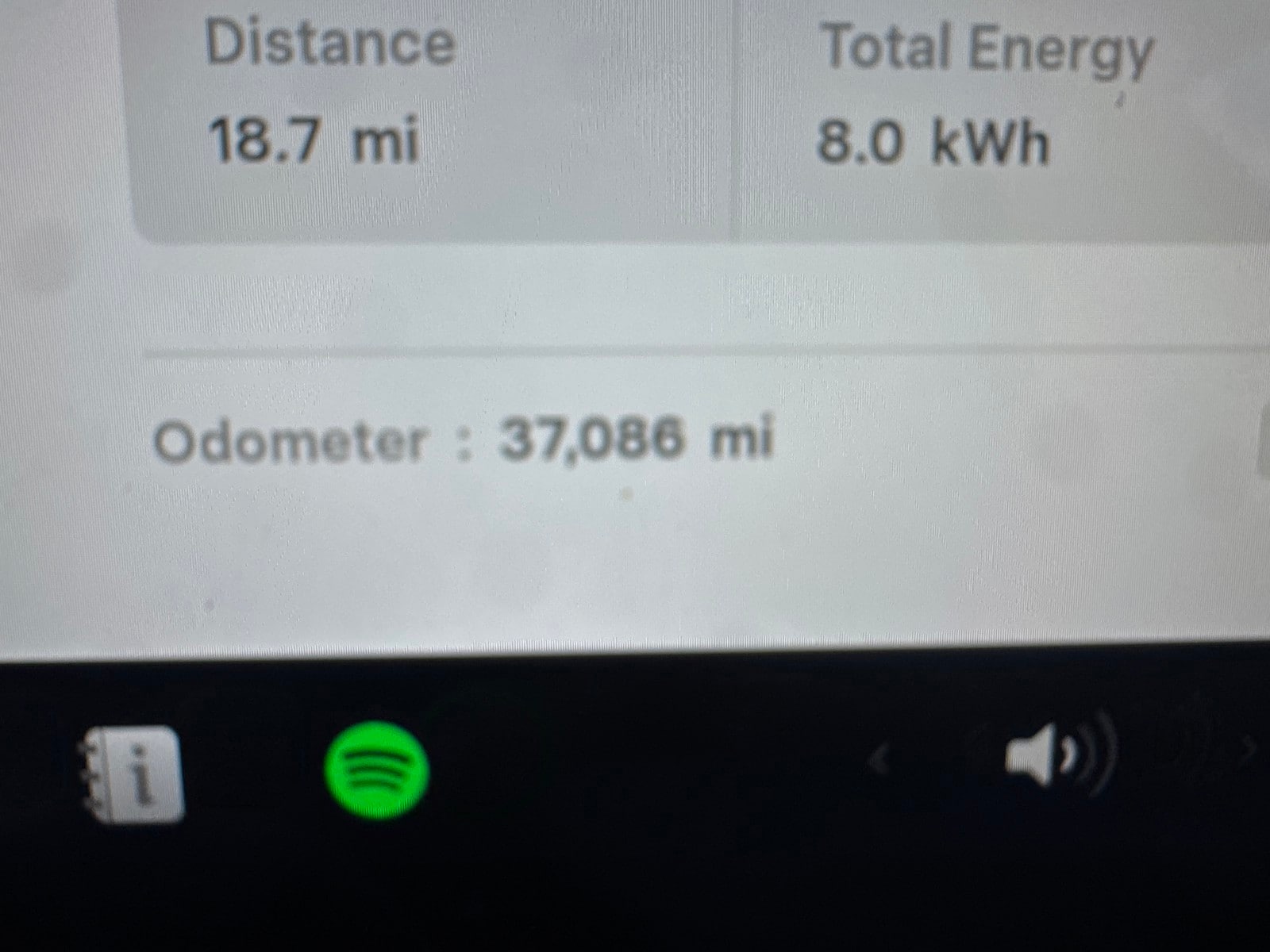This screenshot has height=952, width=1270.
Task: Launch the Spotify app
Action: point(377,770)
